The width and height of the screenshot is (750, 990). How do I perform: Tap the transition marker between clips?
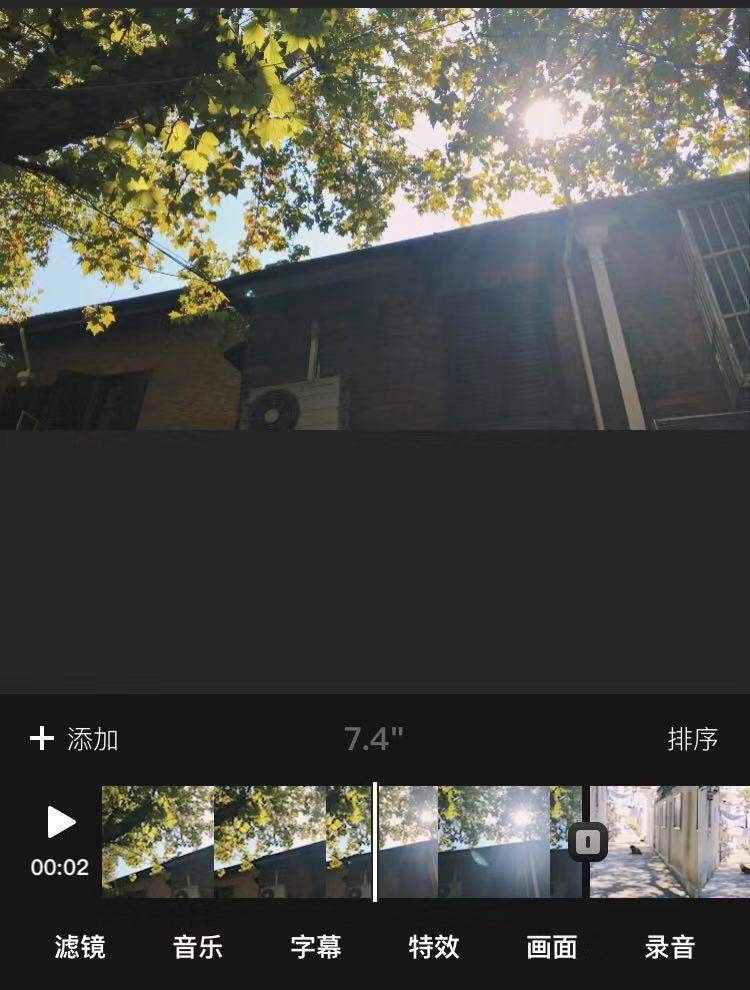tap(588, 842)
